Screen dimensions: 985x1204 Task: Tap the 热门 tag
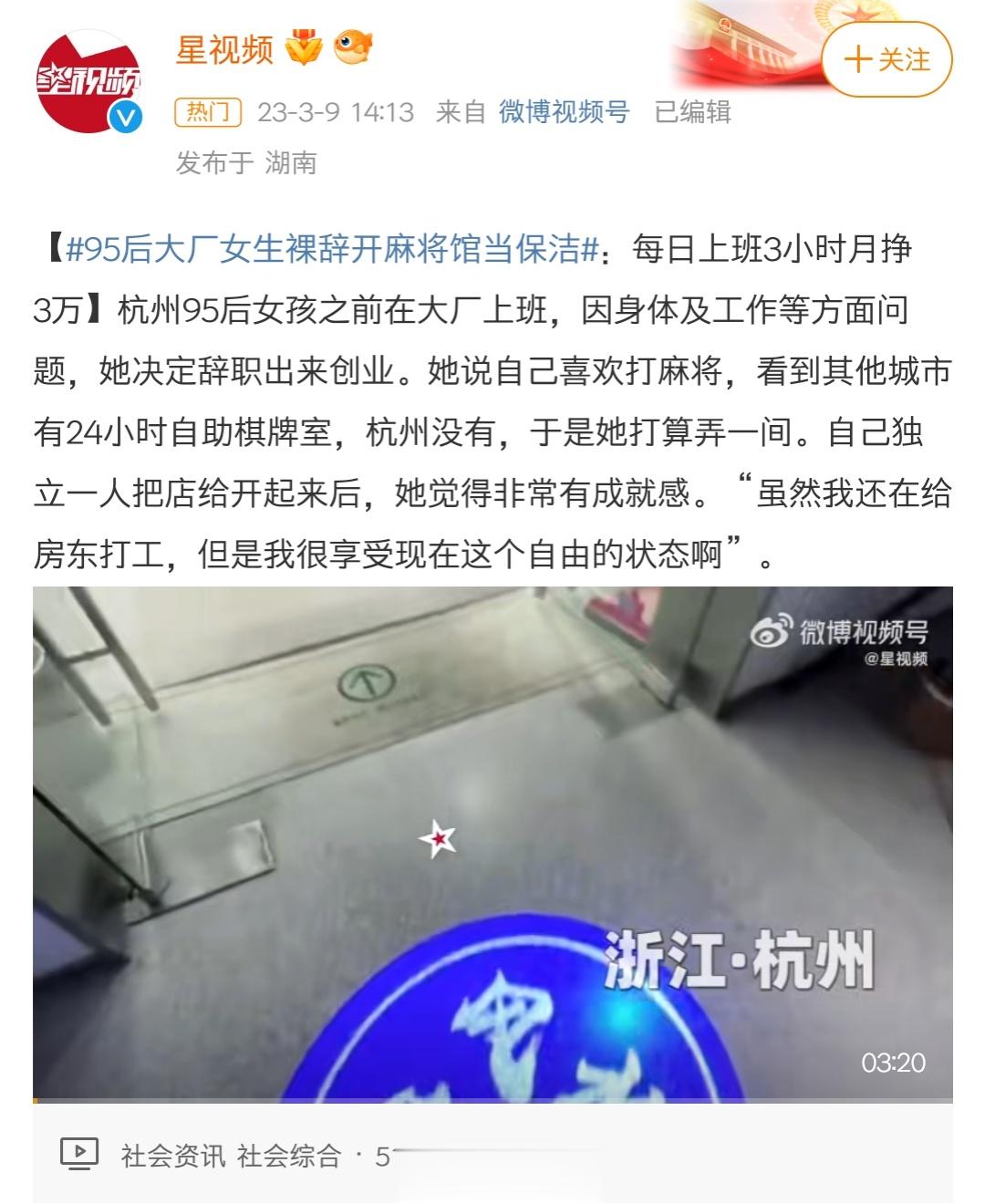[x=208, y=112]
